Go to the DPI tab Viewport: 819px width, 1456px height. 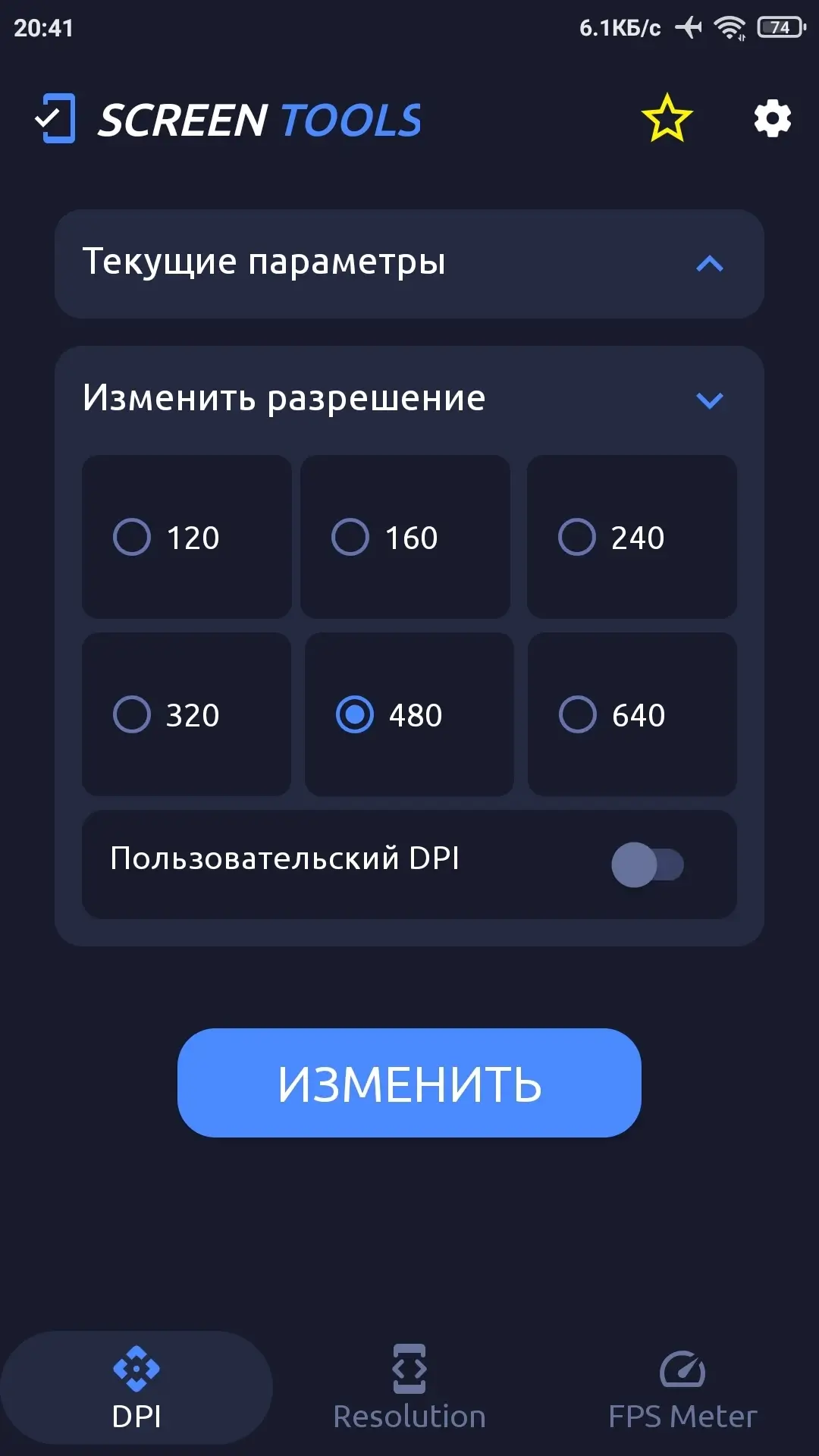point(136,1388)
